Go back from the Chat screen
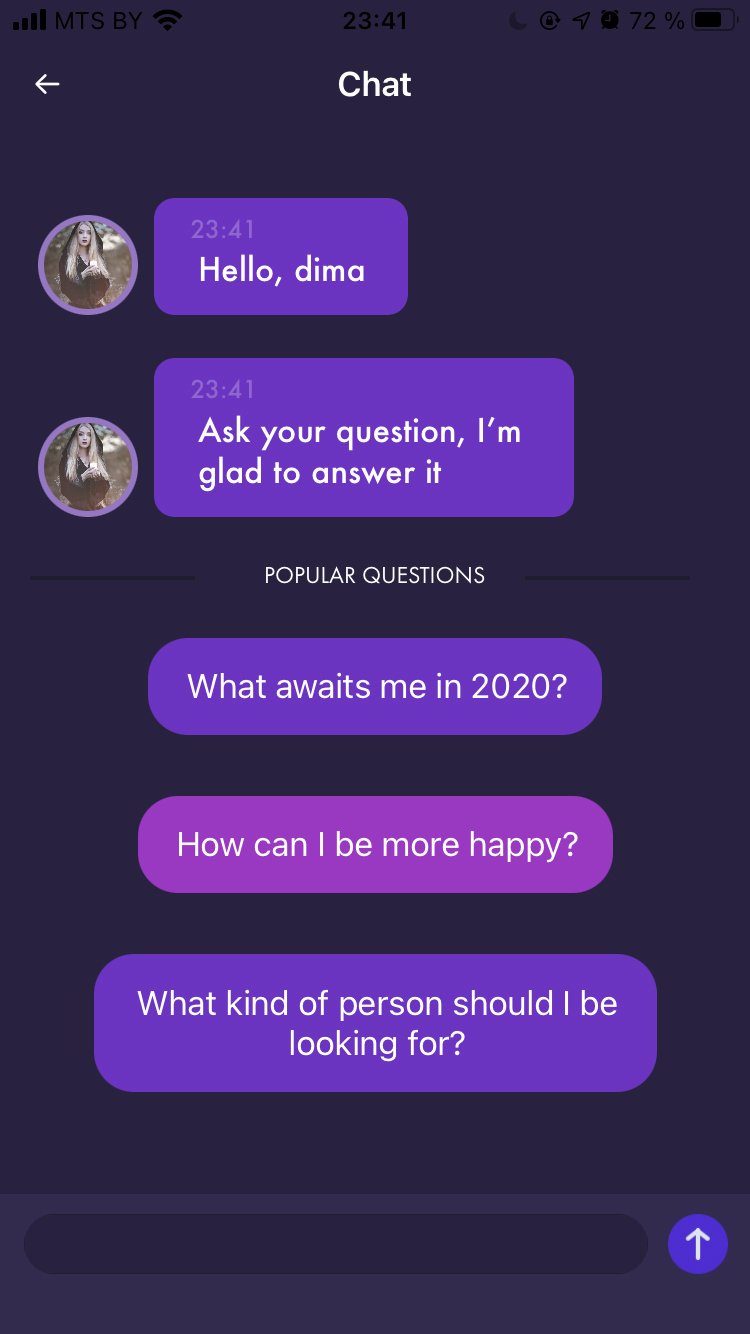750x1334 pixels. tap(47, 85)
